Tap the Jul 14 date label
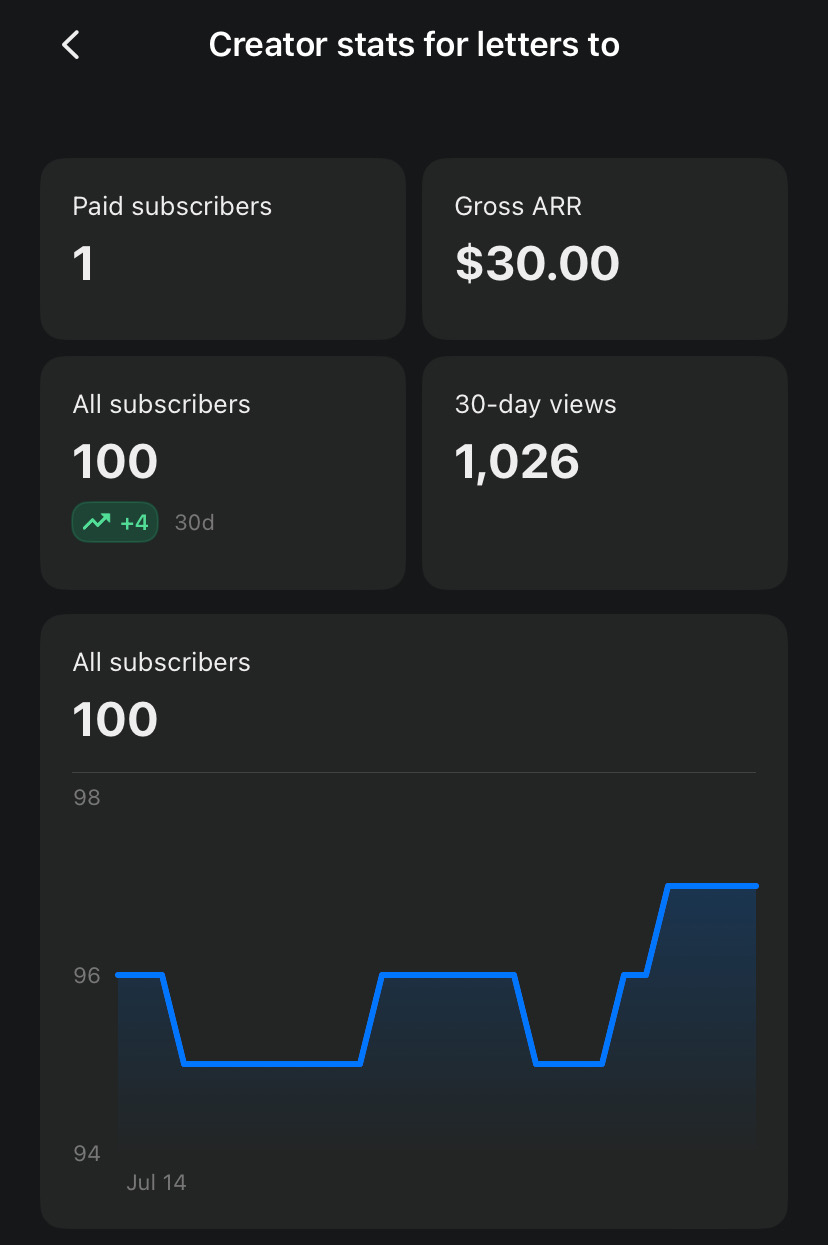 (x=156, y=1181)
